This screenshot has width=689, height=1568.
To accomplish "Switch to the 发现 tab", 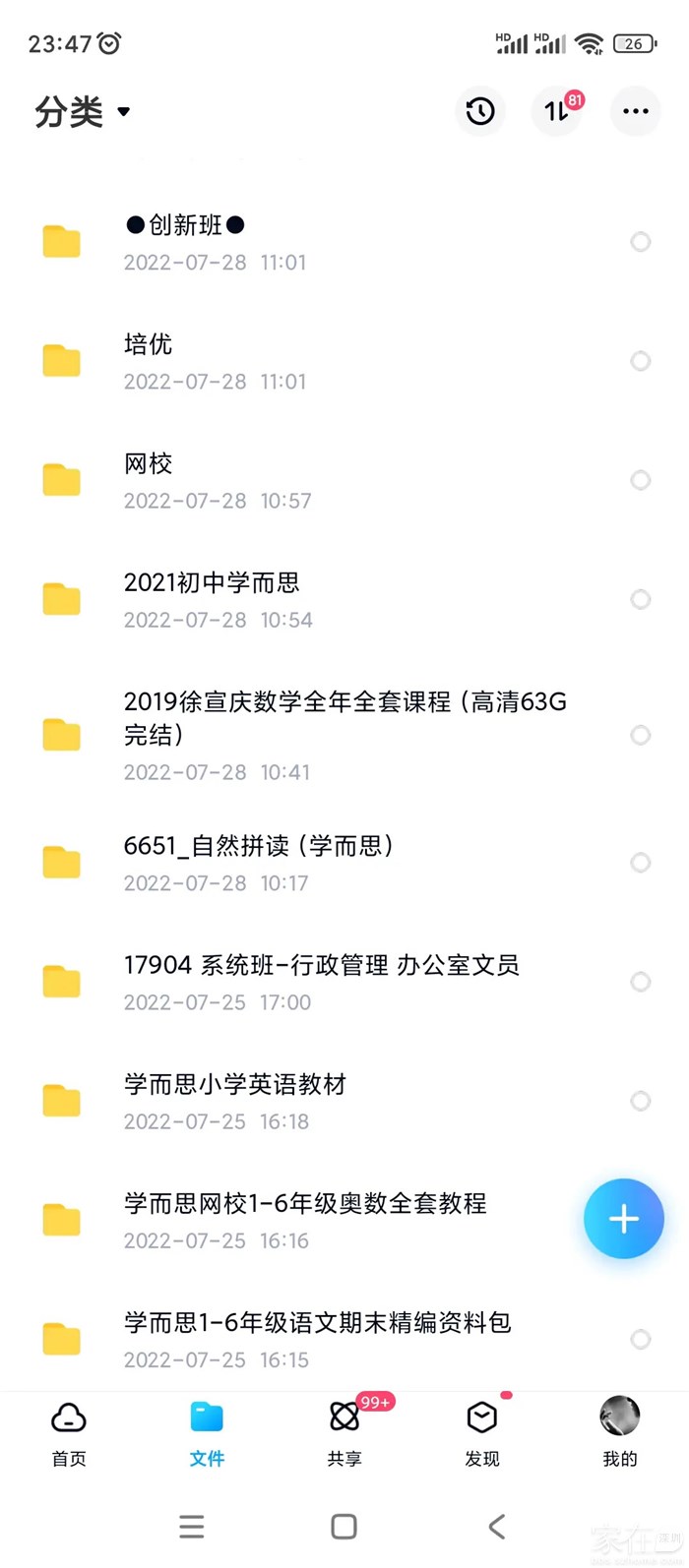I will (x=482, y=1432).
